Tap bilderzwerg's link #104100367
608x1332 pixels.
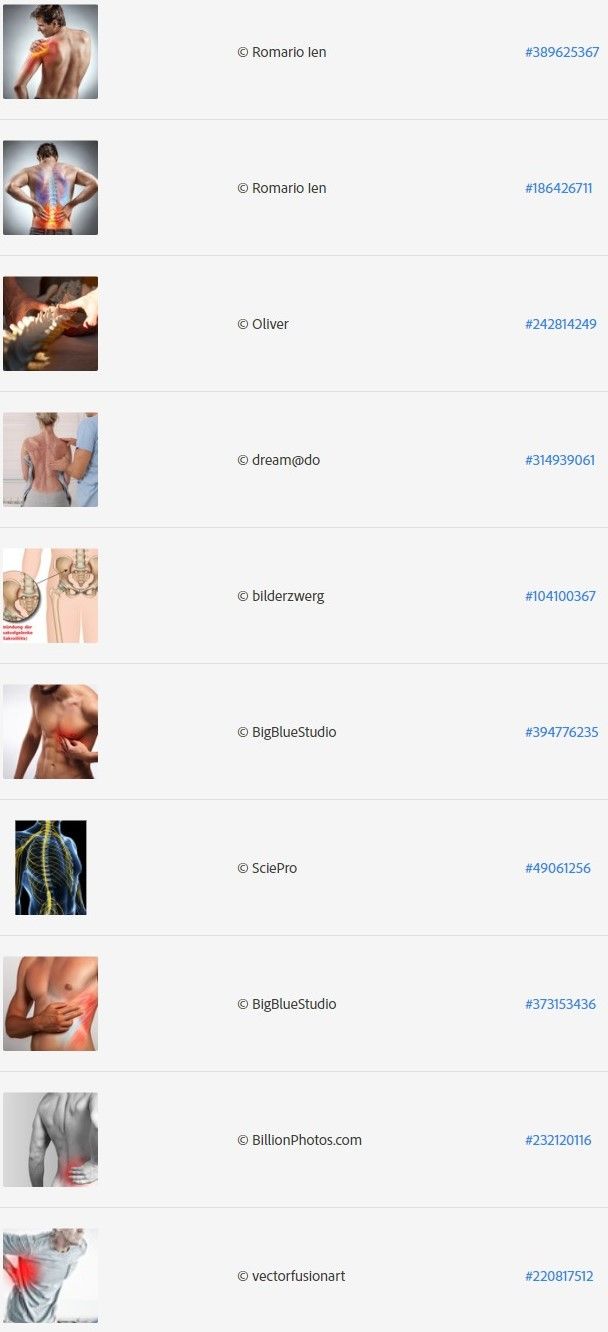click(559, 596)
